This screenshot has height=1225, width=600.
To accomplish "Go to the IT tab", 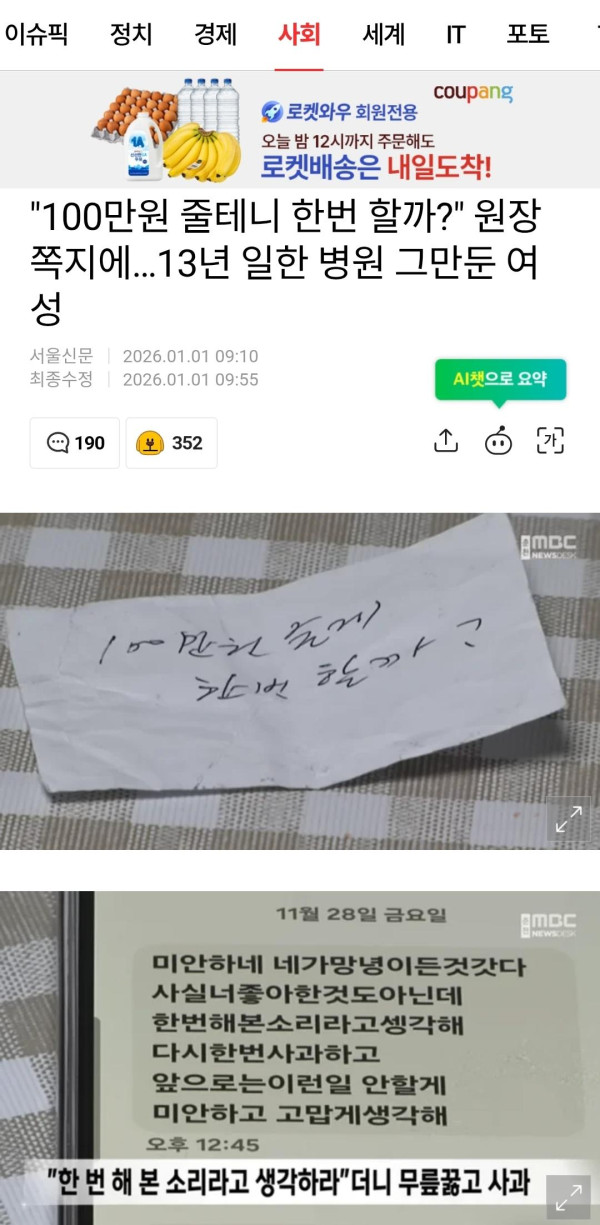I will pyautogui.click(x=456, y=34).
